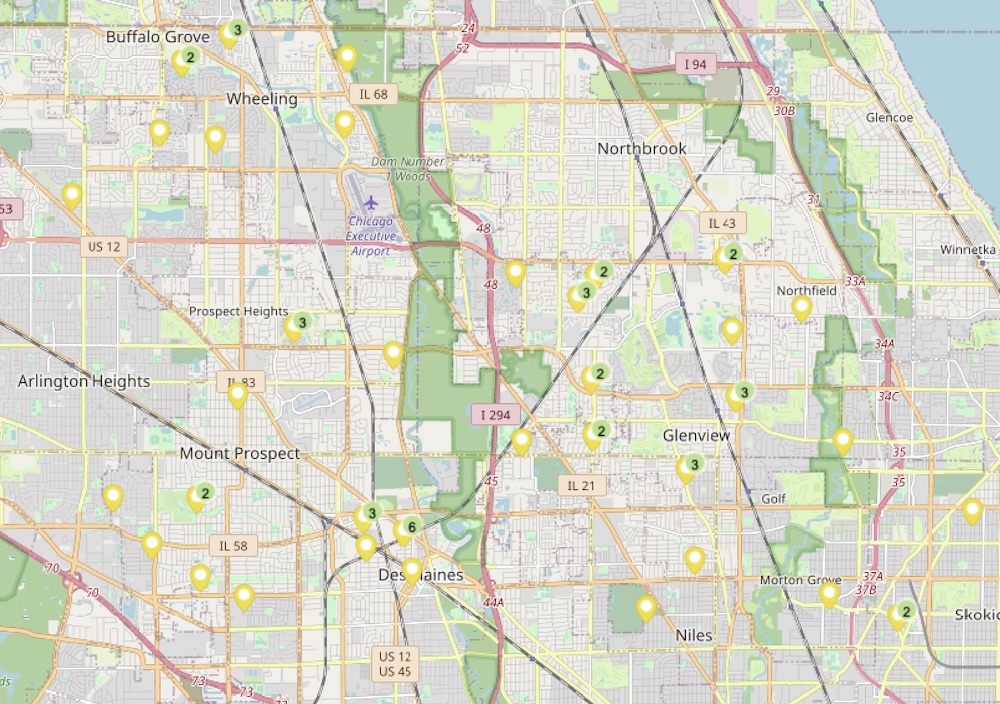Select the pin on the Des Plaines label
This screenshot has height=704, width=1000.
click(412, 571)
